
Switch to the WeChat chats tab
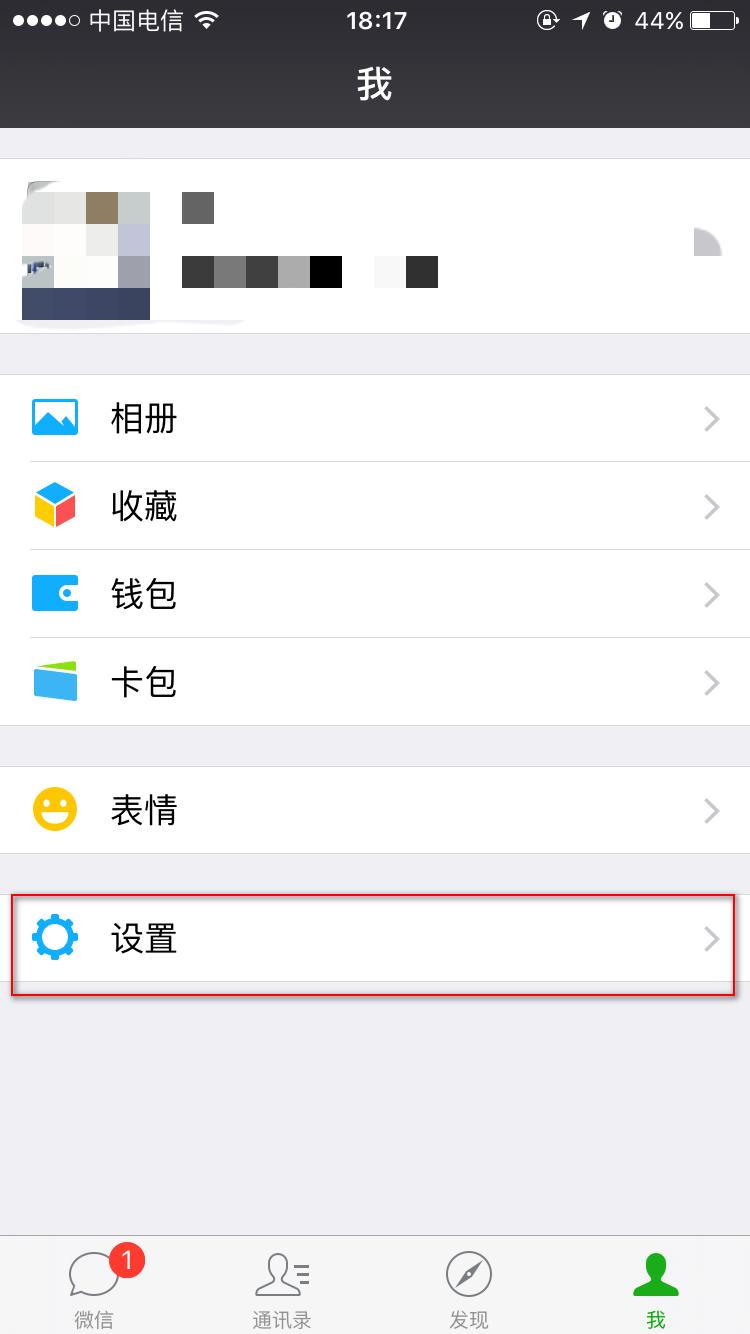click(93, 1285)
